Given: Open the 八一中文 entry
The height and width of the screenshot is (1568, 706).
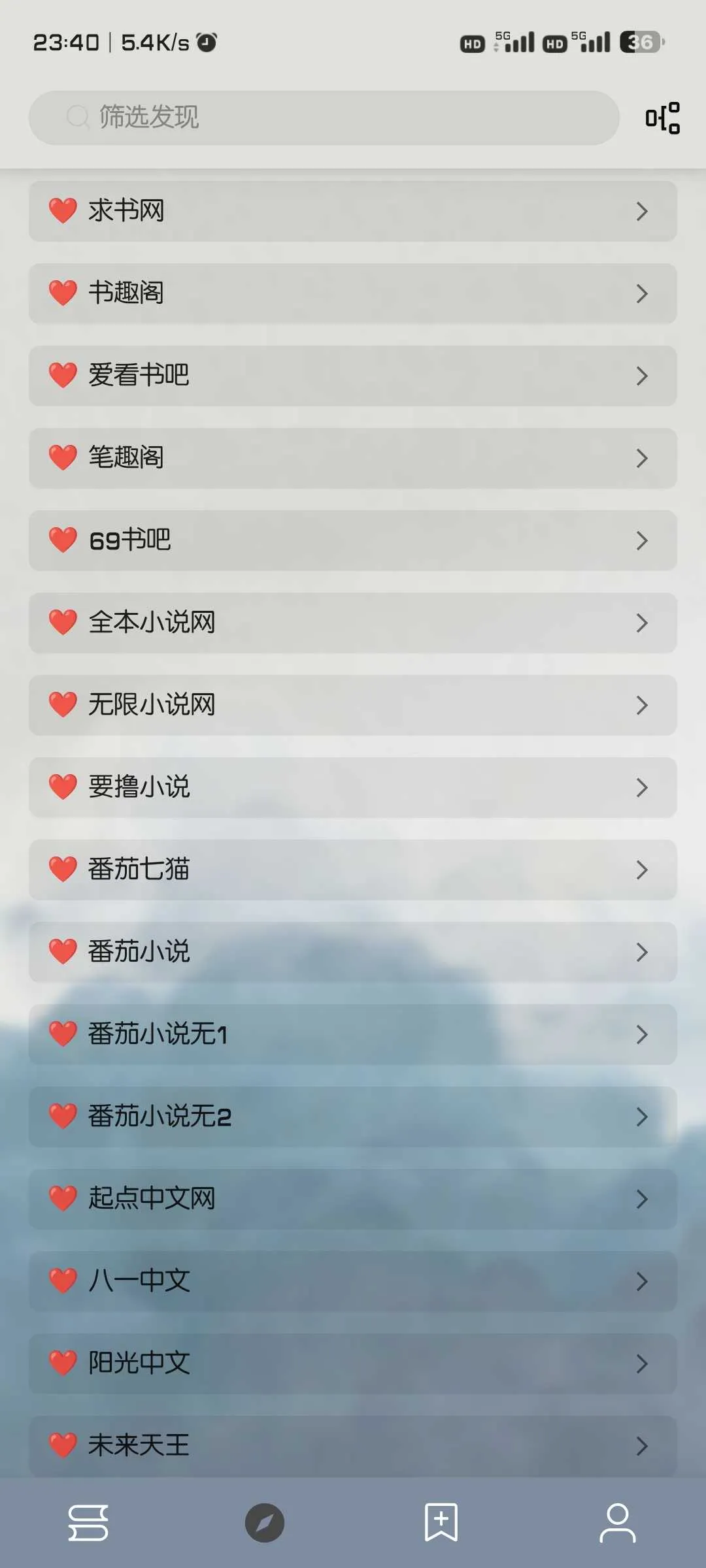Looking at the screenshot, I should click(x=352, y=1281).
